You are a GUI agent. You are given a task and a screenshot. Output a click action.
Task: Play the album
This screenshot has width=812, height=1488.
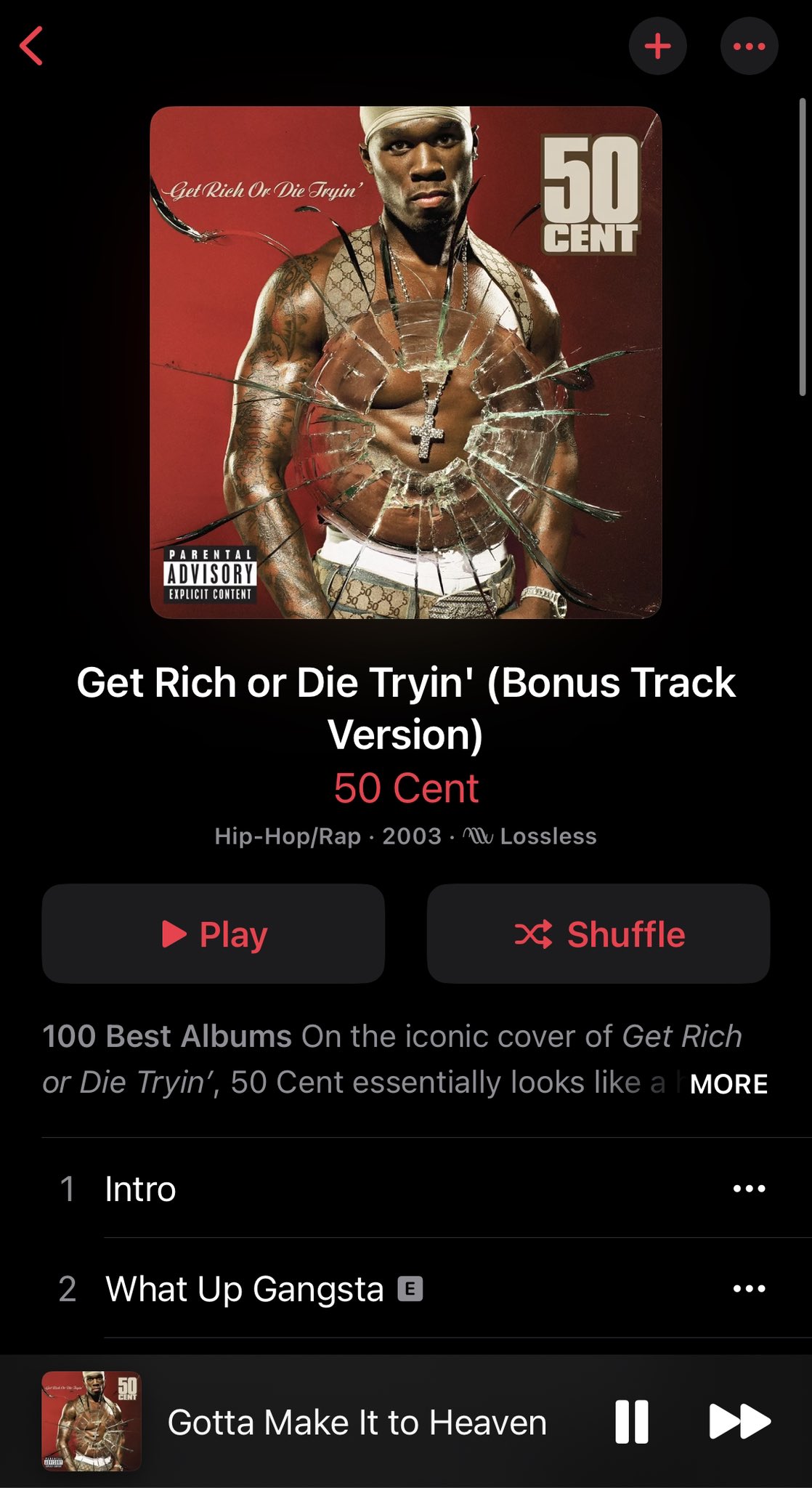(x=213, y=934)
